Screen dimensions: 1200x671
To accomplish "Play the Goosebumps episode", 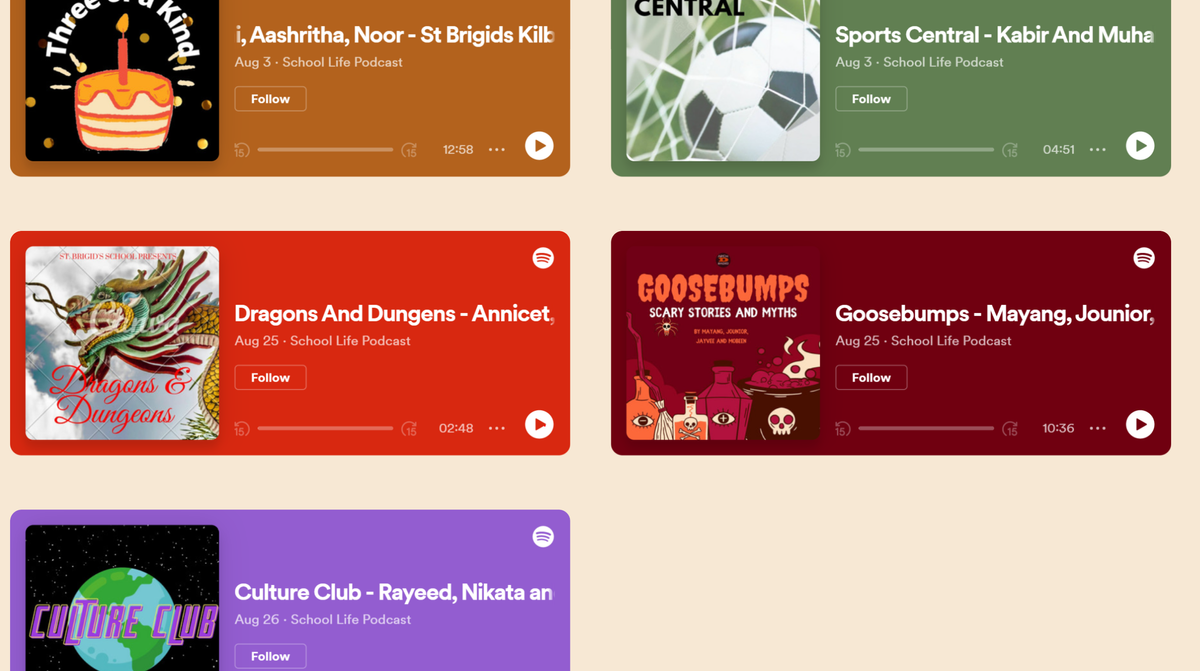I will click(x=1139, y=425).
